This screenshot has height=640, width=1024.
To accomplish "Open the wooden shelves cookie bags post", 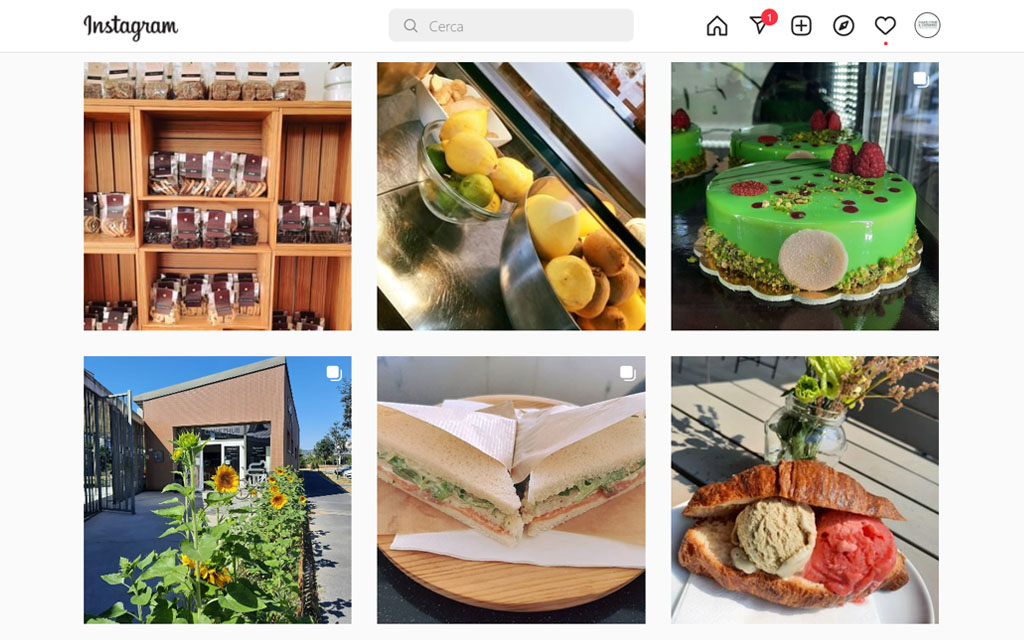I will [x=217, y=196].
